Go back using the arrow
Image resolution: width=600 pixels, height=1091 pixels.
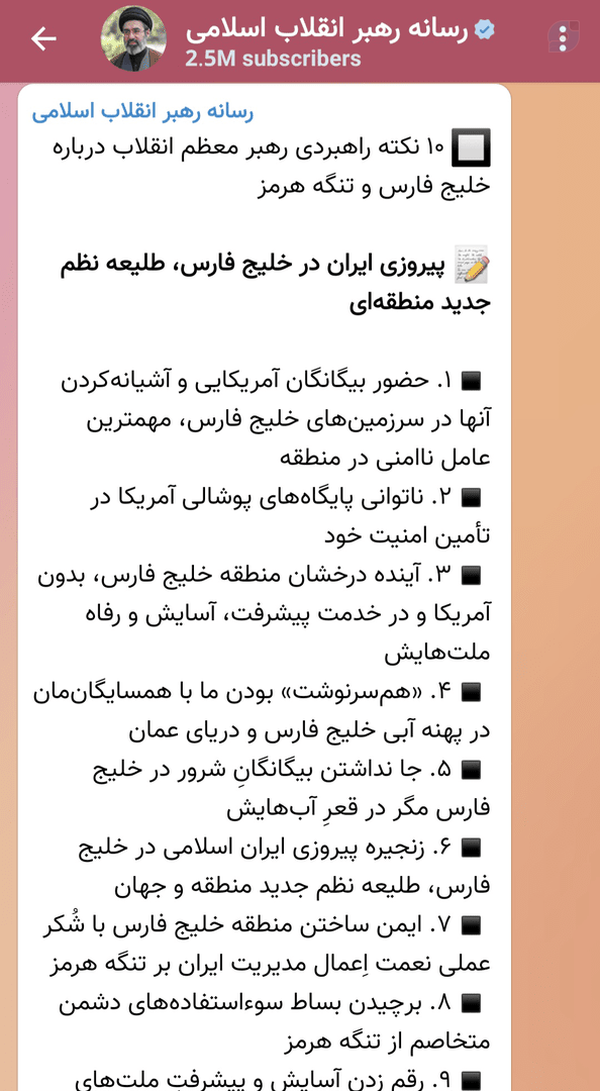coord(43,39)
